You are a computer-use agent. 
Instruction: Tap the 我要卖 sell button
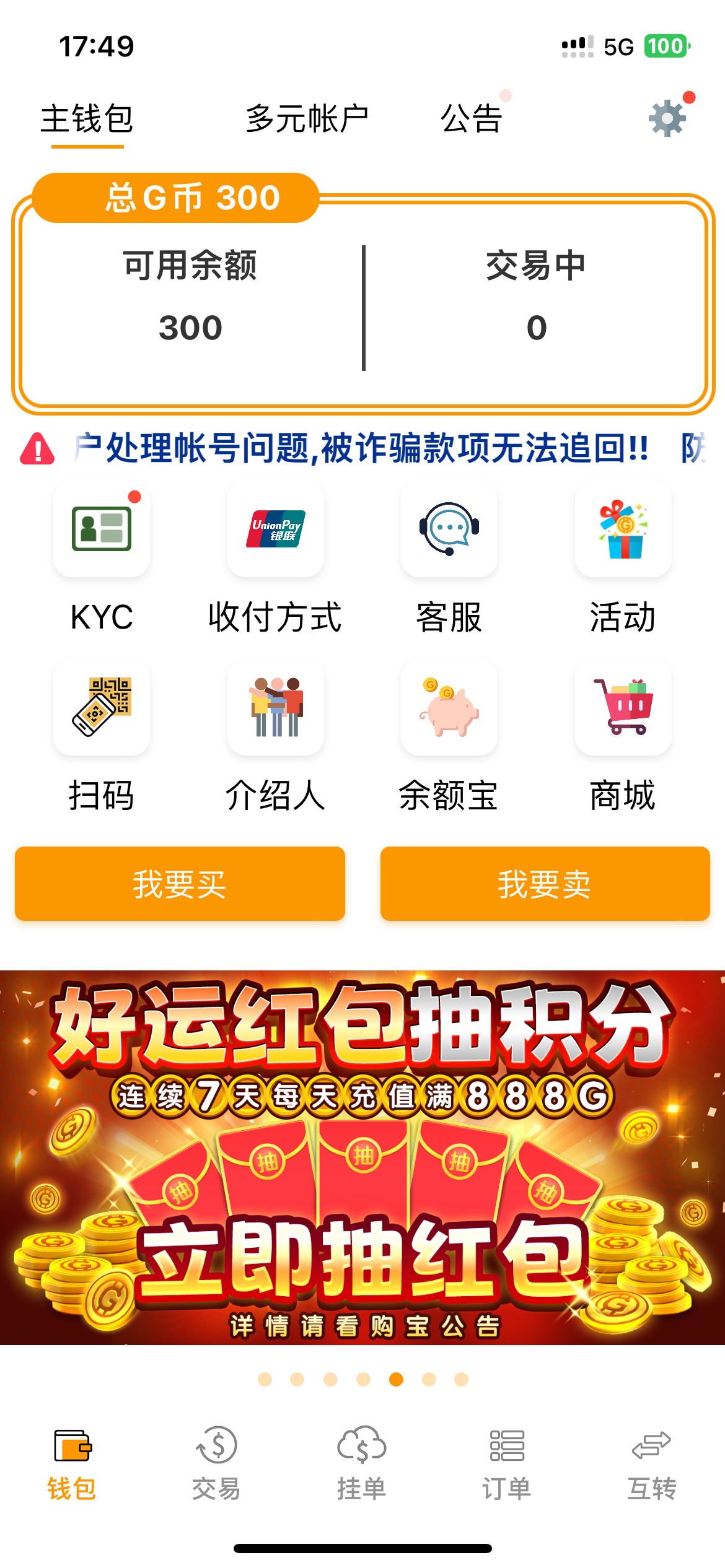545,884
